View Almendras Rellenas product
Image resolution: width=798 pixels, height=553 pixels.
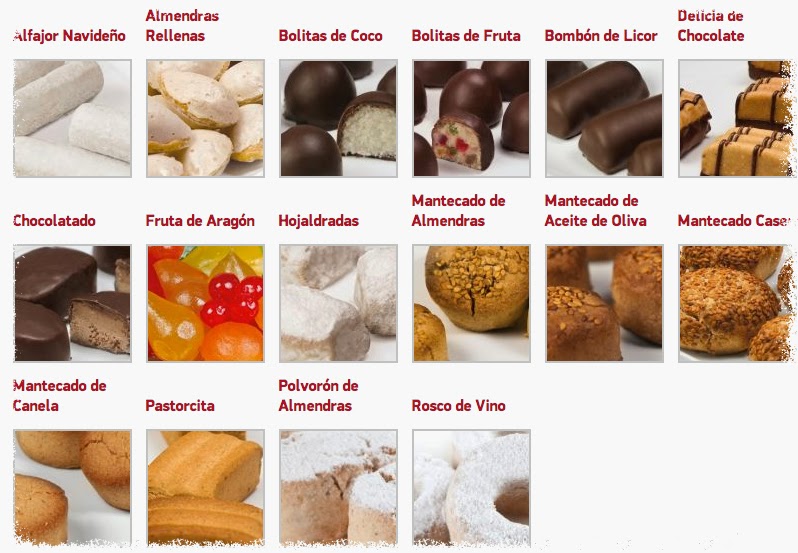coord(205,118)
